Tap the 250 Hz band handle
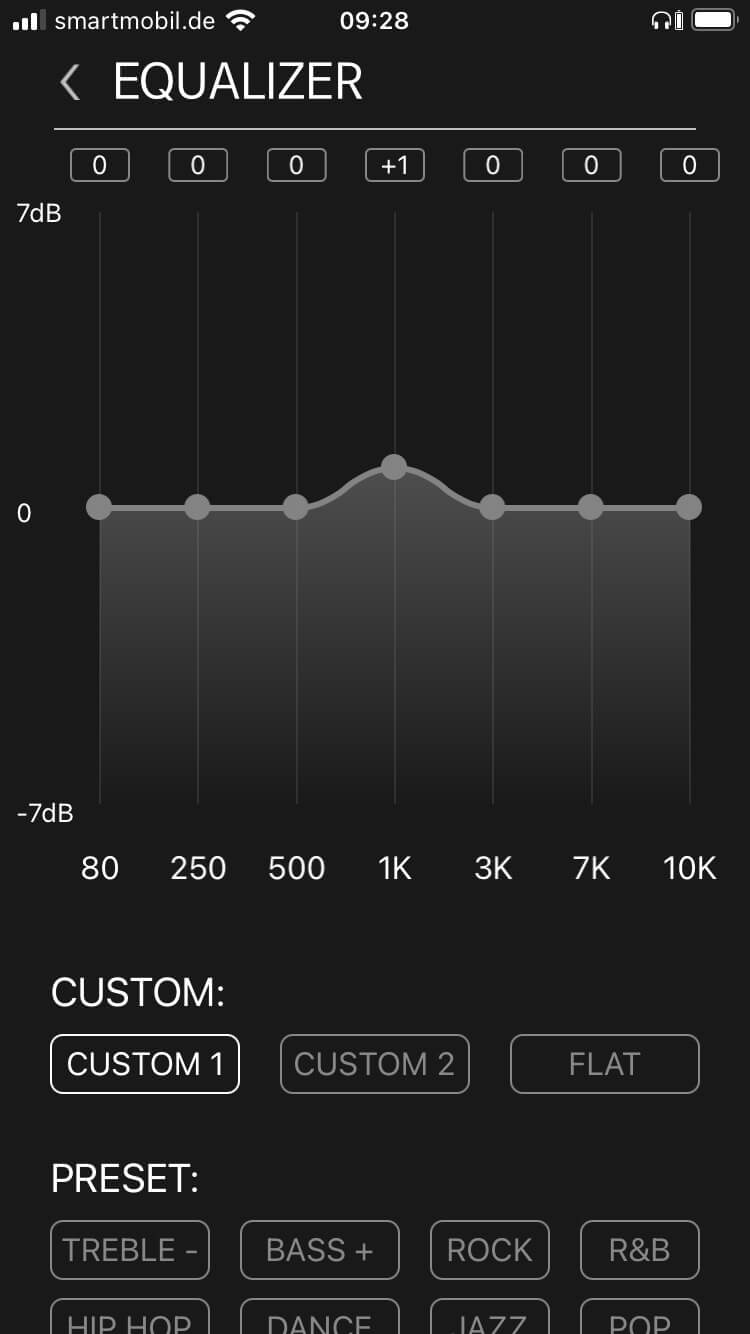 197,507
